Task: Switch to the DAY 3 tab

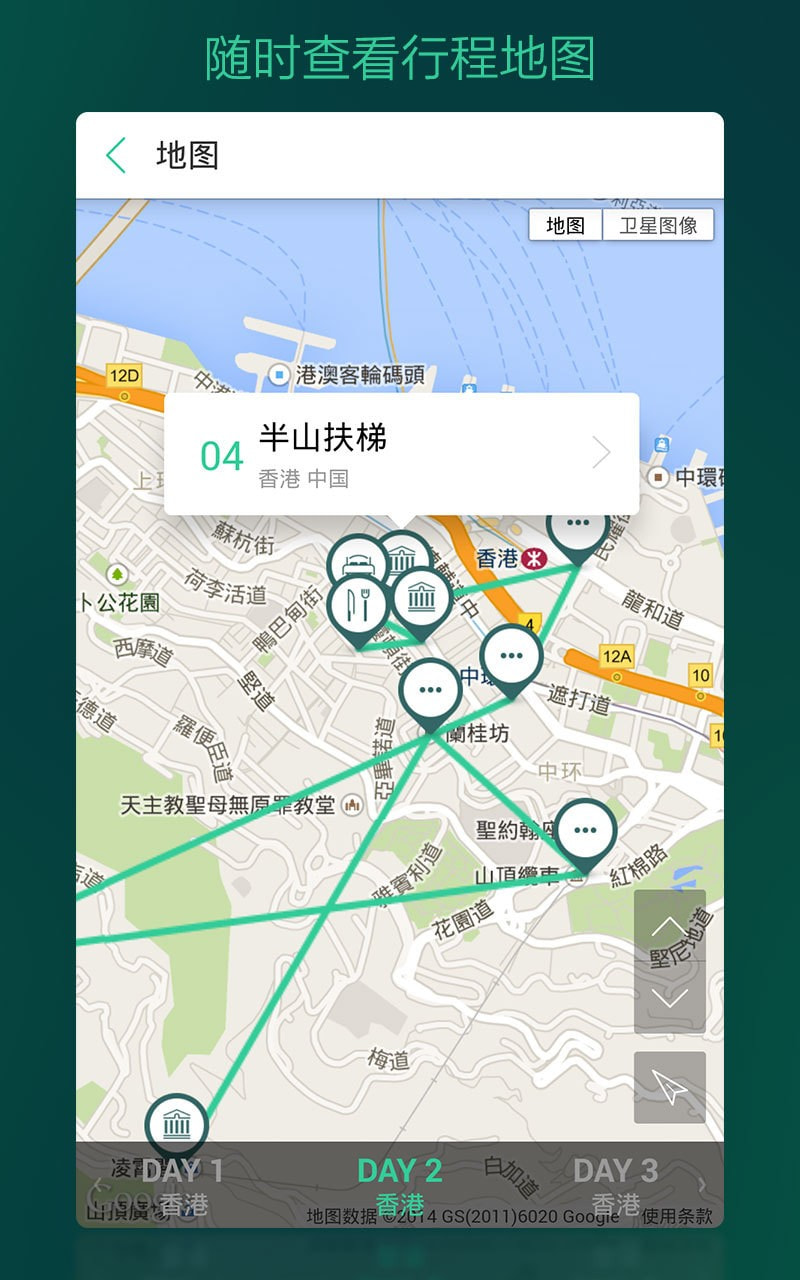Action: [614, 1170]
